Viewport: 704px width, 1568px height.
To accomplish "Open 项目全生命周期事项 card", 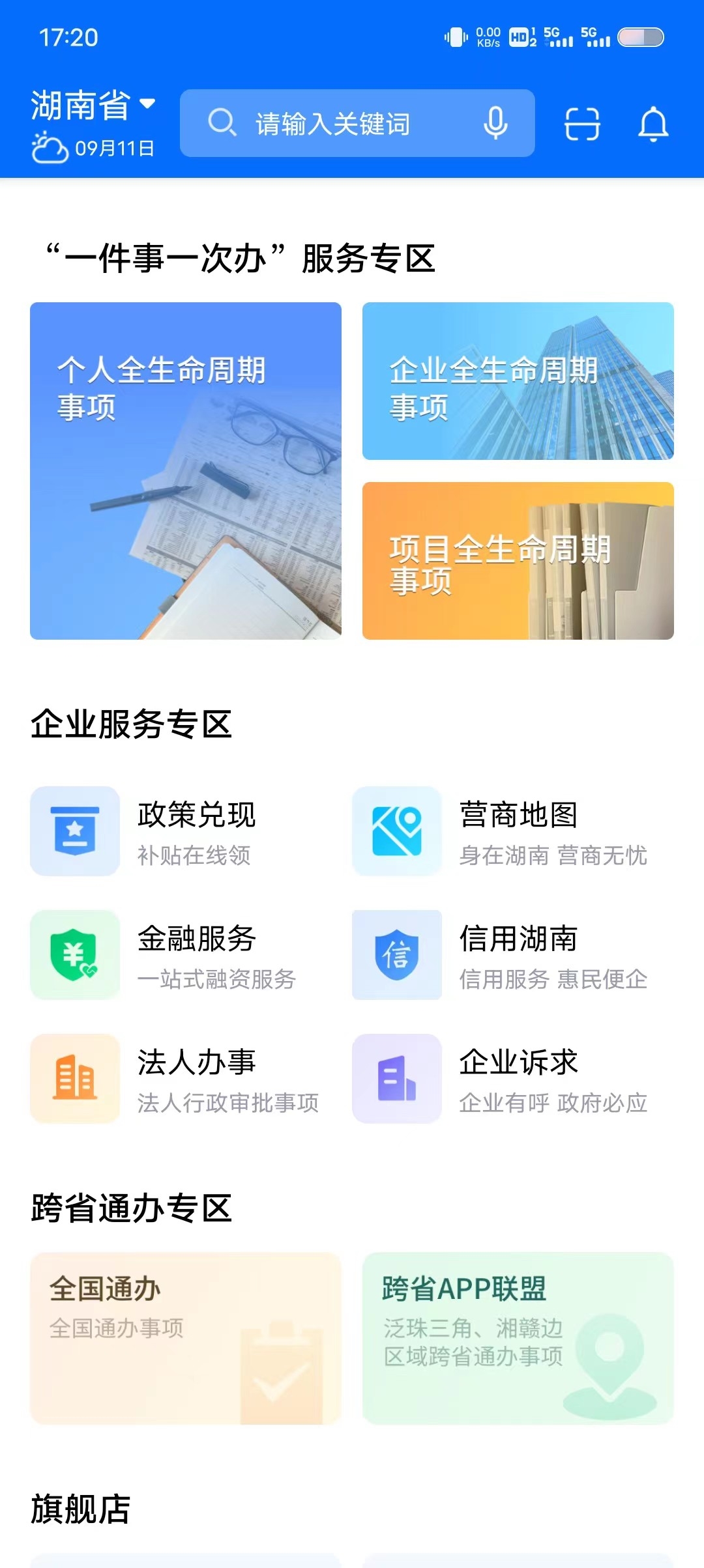I will [518, 560].
